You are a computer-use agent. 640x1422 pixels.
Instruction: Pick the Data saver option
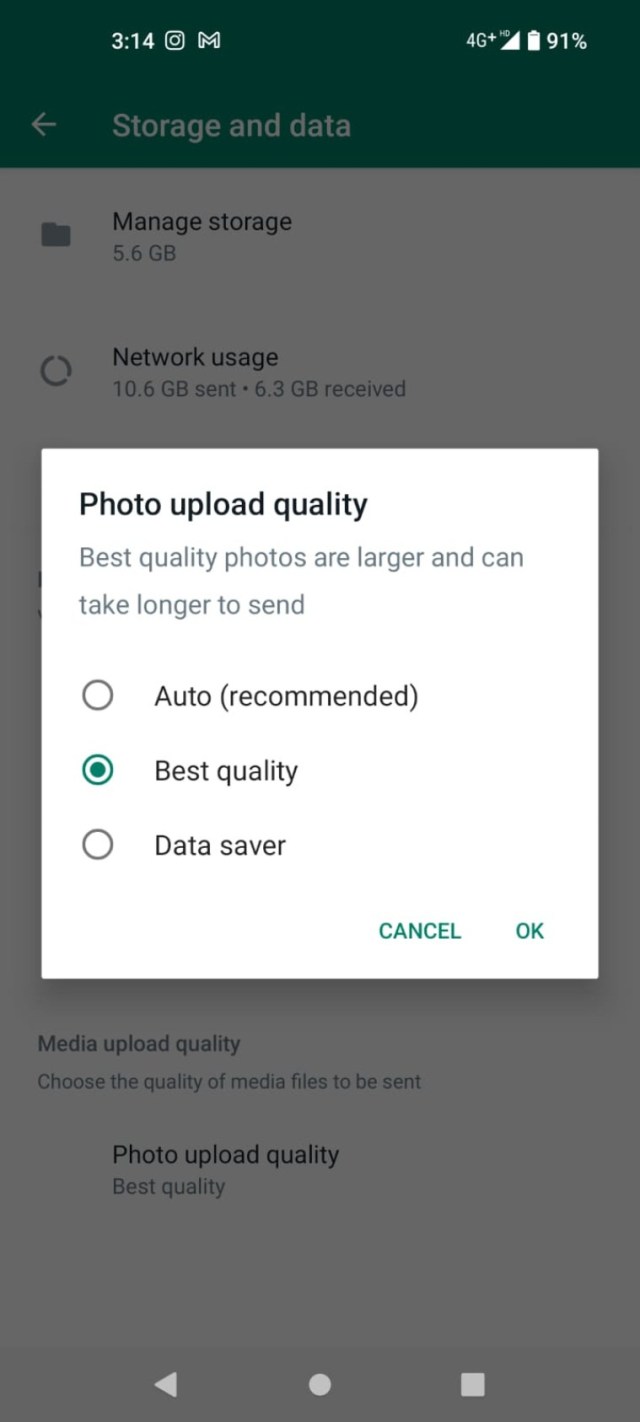(x=98, y=845)
